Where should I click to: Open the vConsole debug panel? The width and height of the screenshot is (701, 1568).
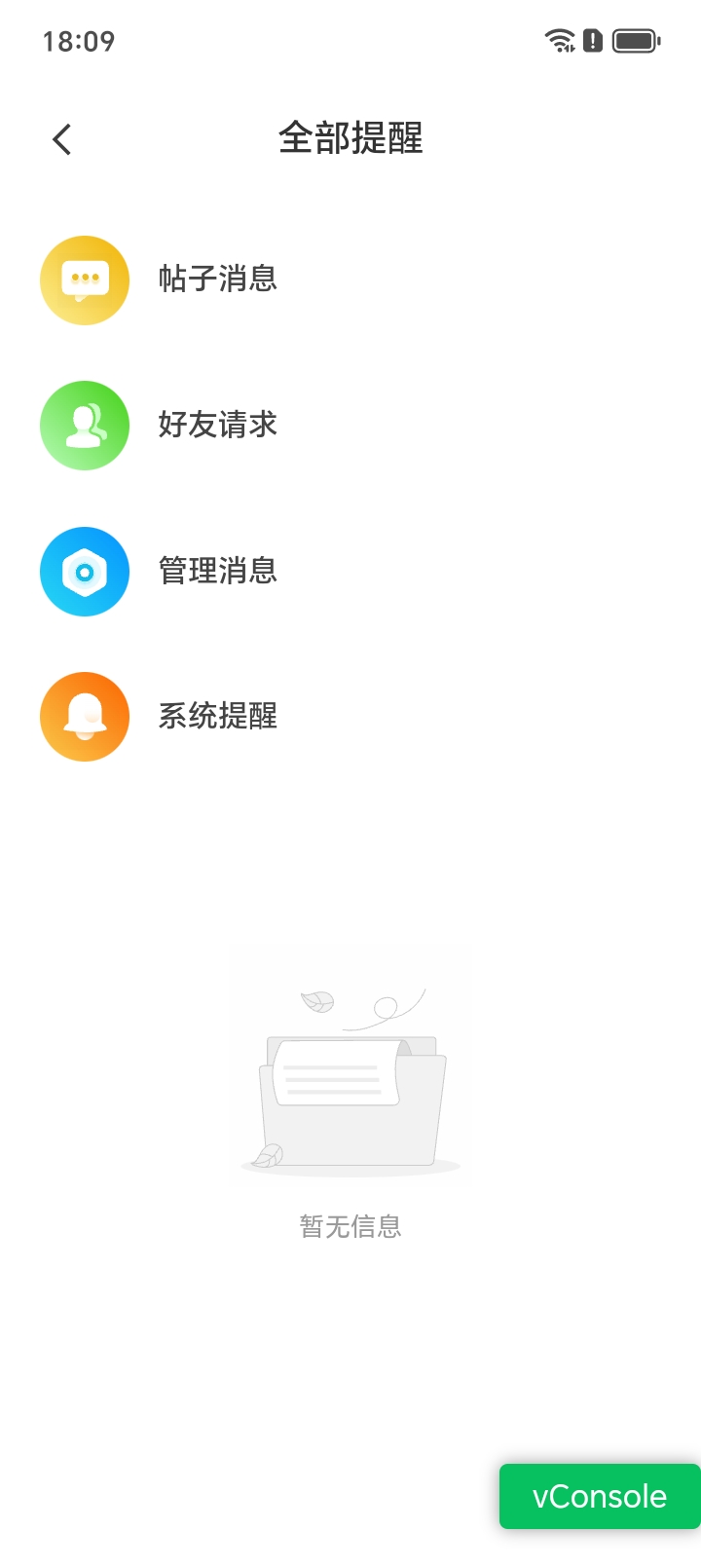[x=599, y=1496]
